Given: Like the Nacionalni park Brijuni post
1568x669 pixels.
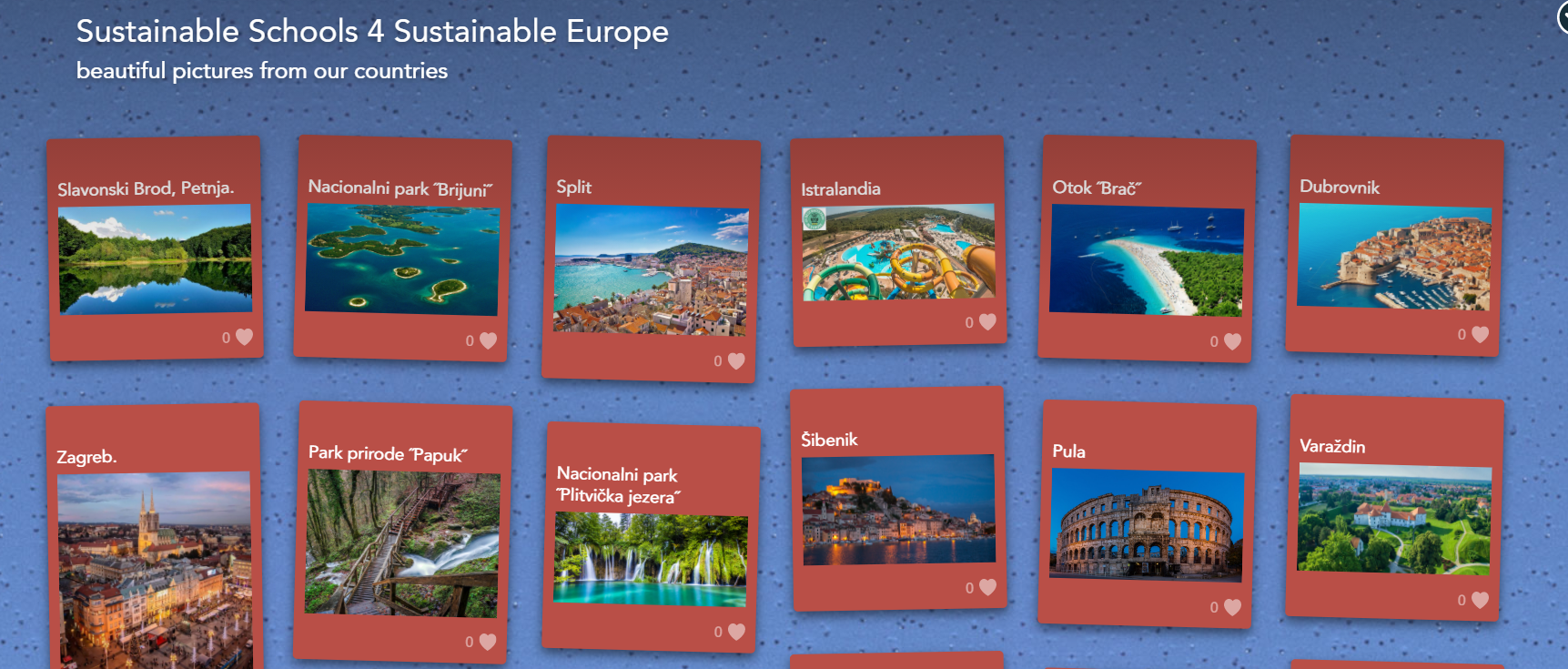Looking at the screenshot, I should (488, 340).
